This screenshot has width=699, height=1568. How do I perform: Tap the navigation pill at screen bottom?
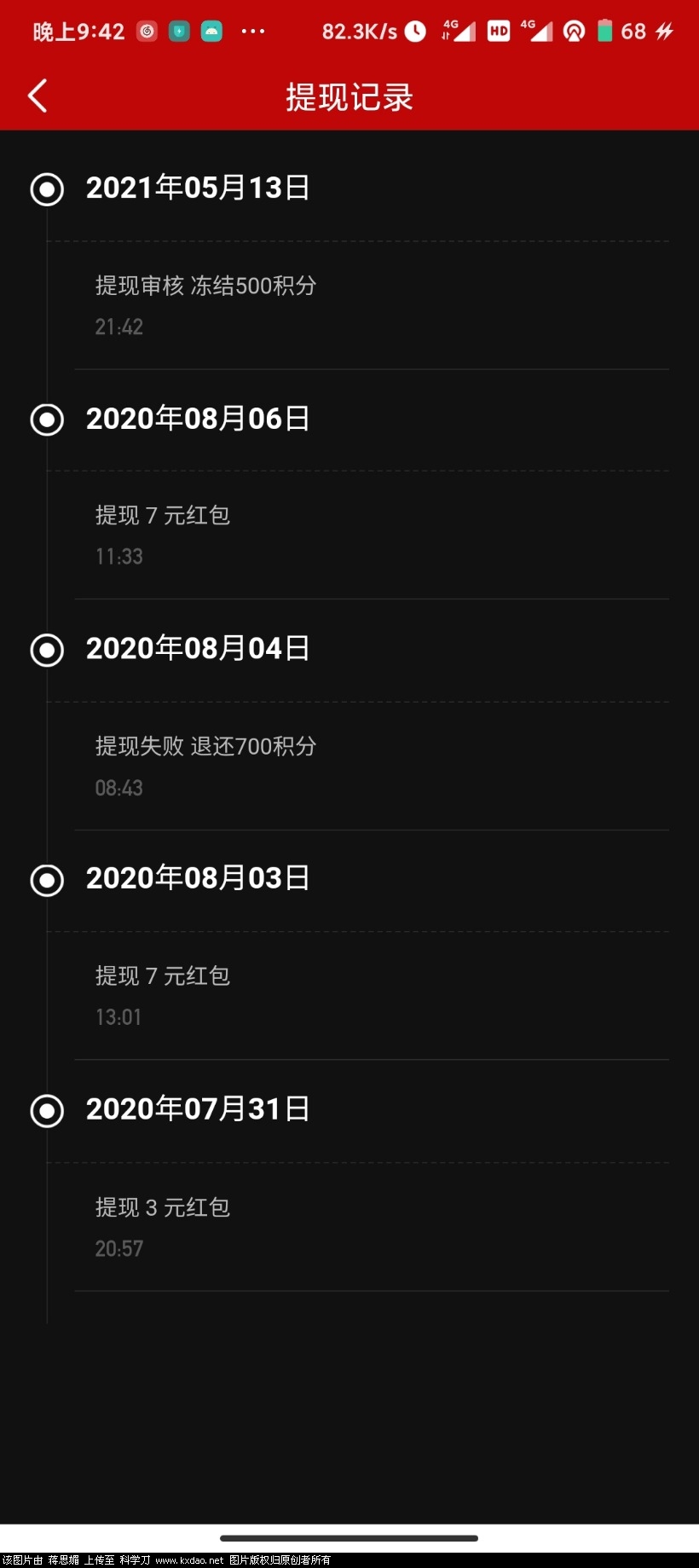(349, 1535)
